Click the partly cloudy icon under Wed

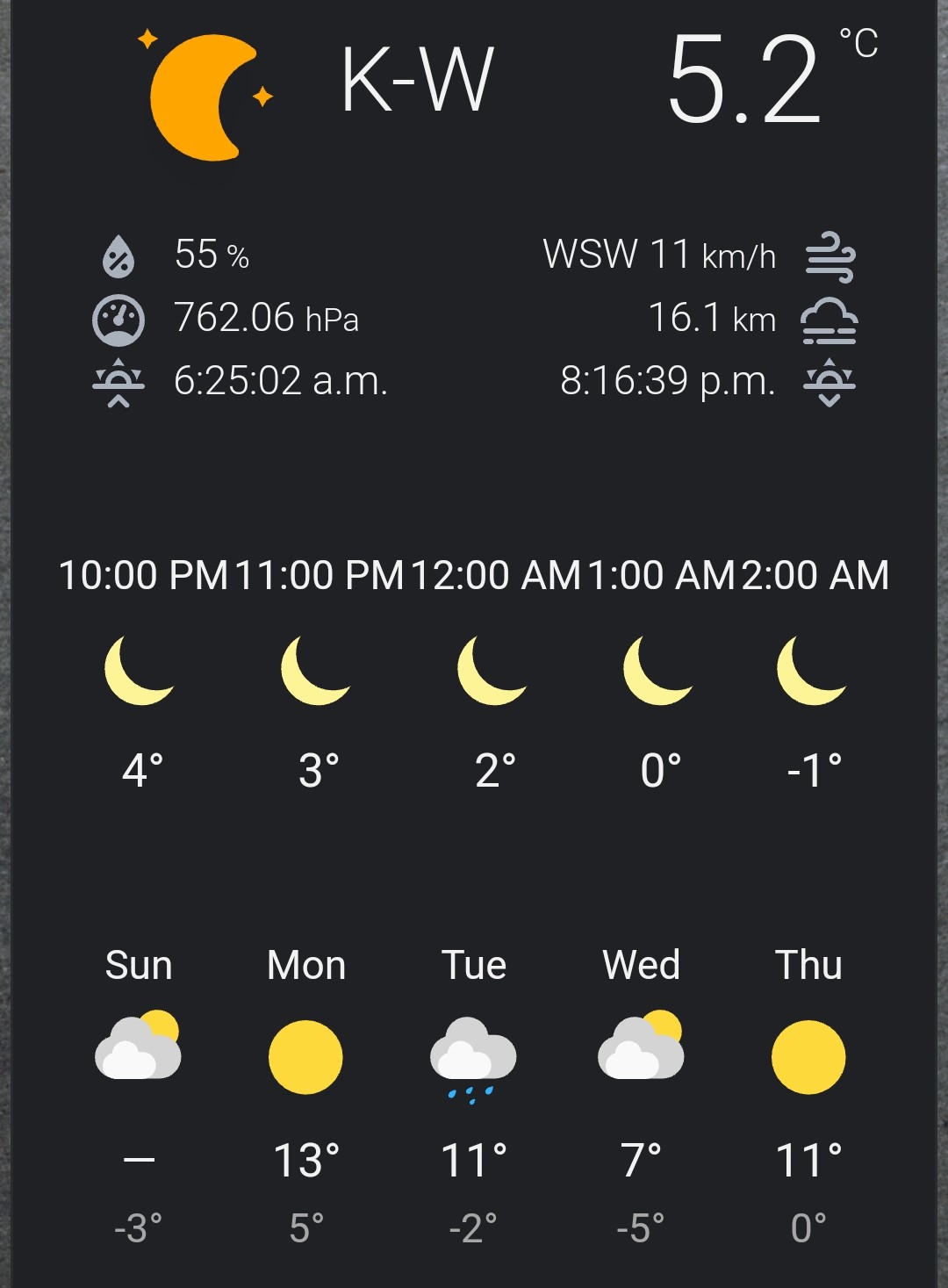coord(643,1049)
